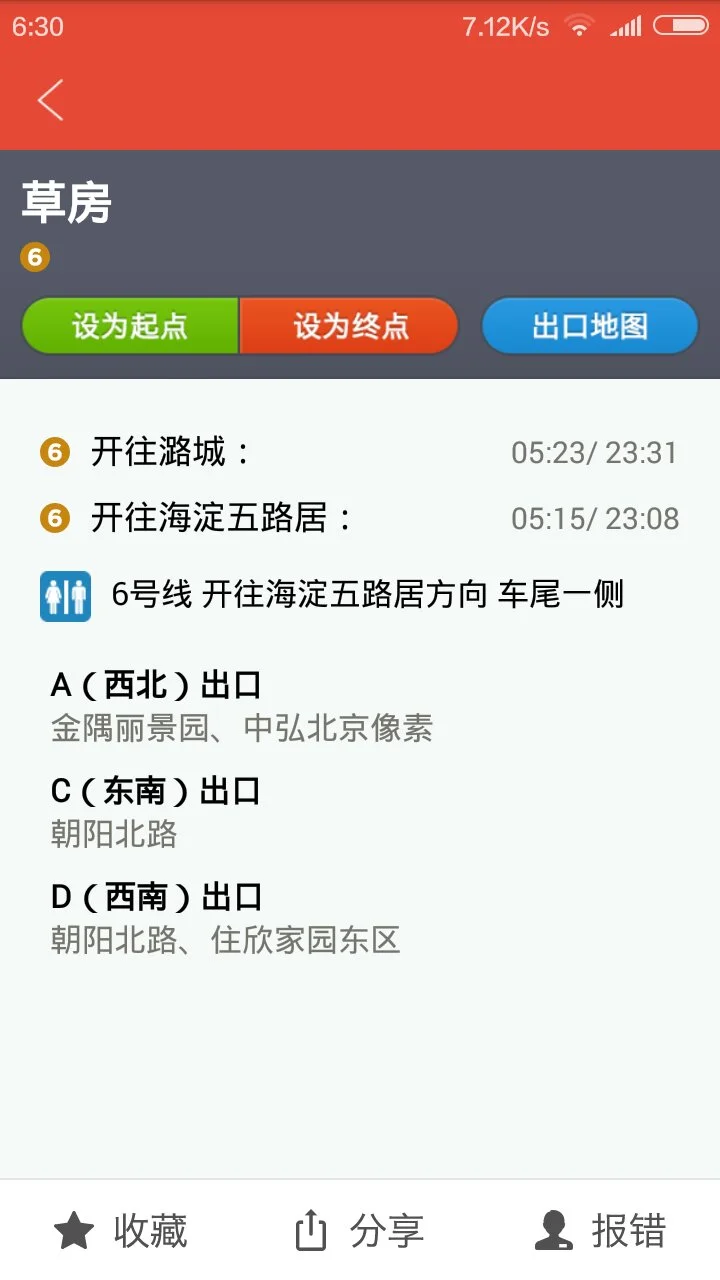Open the exit map via 出口地图
This screenshot has width=720, height=1280.
click(x=589, y=325)
